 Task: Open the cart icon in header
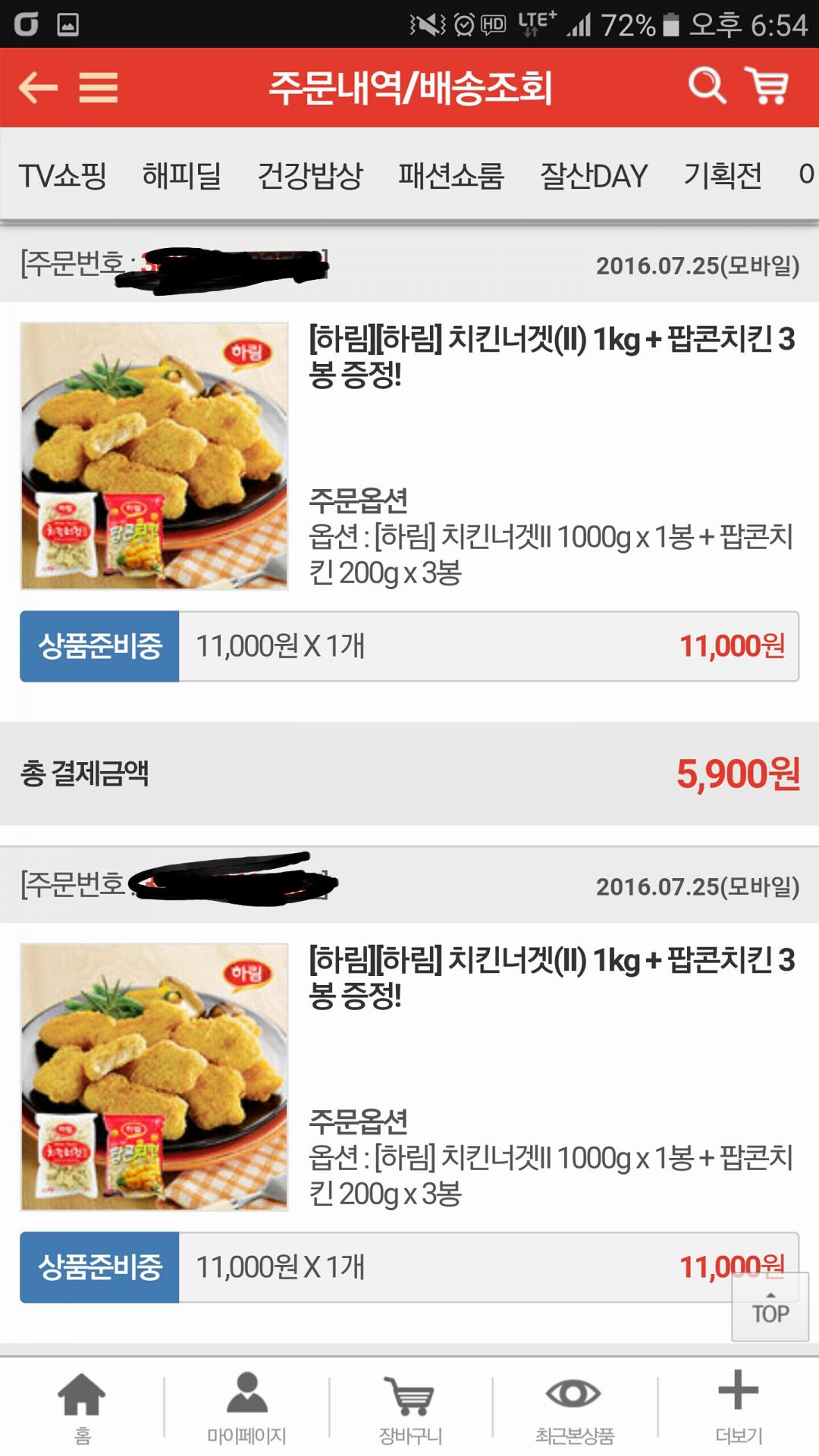[x=767, y=86]
